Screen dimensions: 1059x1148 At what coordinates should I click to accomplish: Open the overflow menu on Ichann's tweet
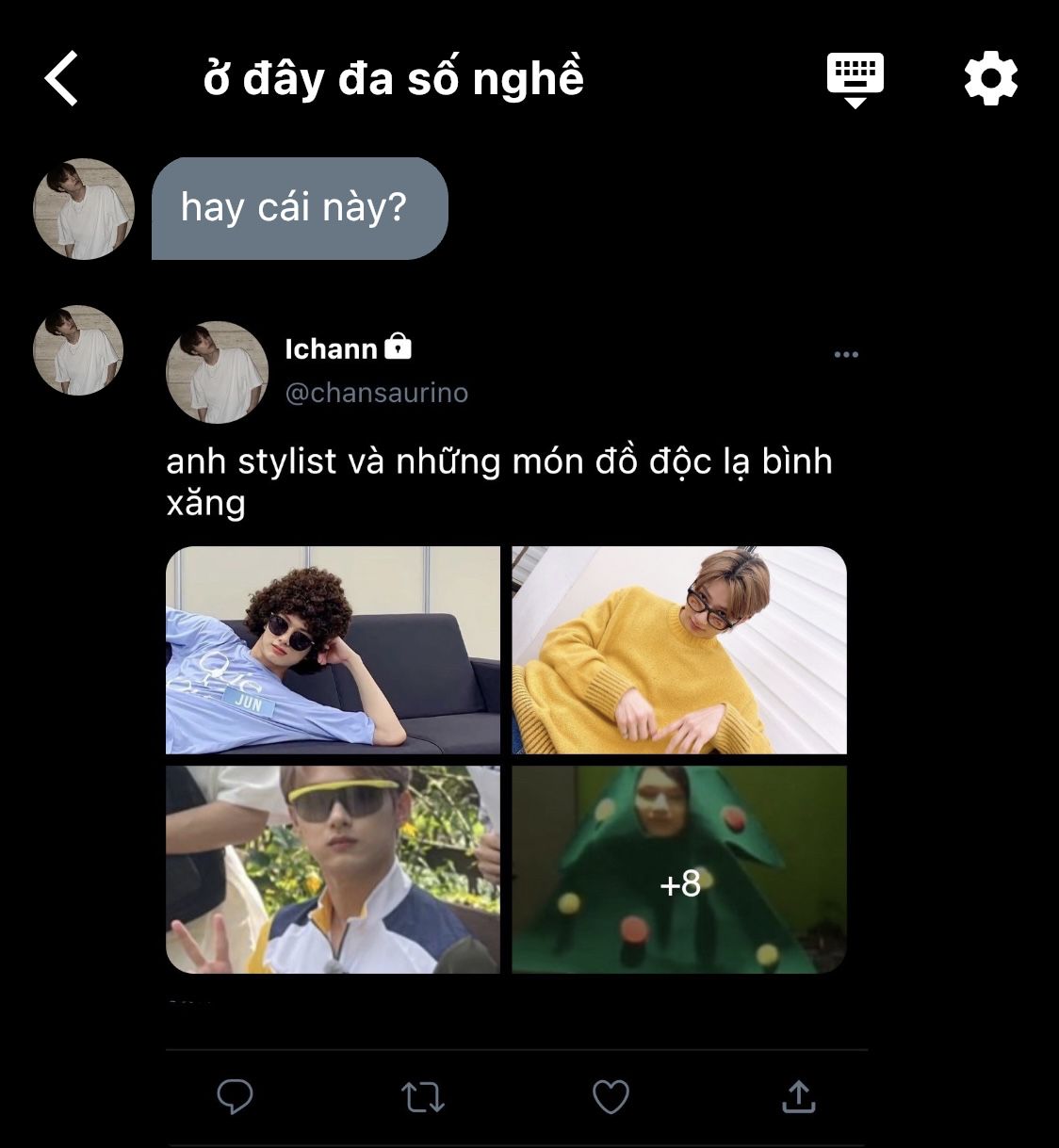846,355
